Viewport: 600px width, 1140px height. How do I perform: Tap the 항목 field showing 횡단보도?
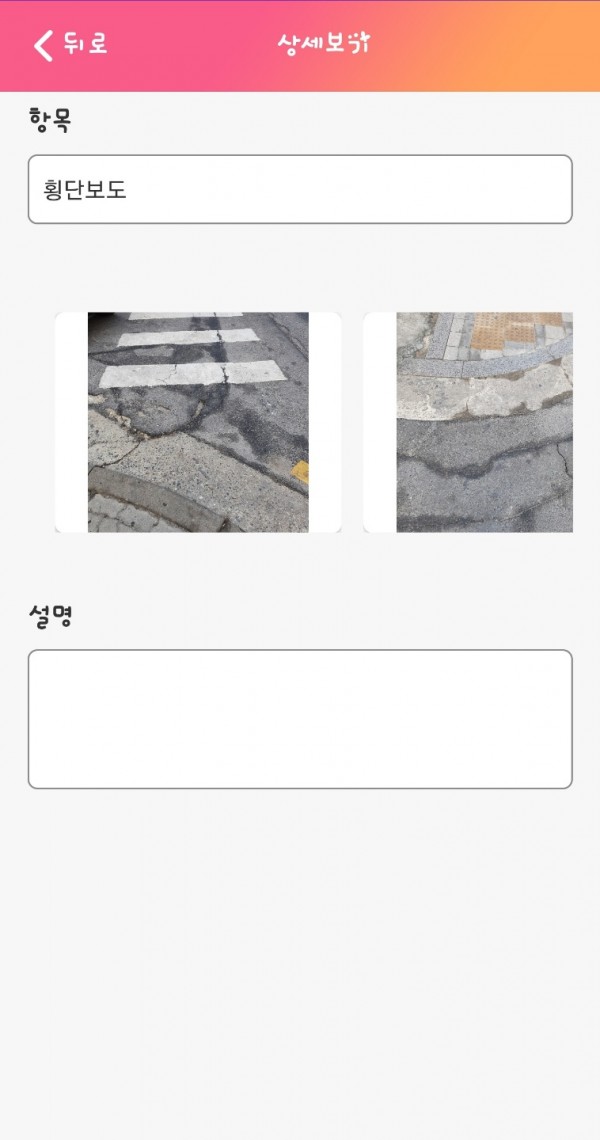300,189
